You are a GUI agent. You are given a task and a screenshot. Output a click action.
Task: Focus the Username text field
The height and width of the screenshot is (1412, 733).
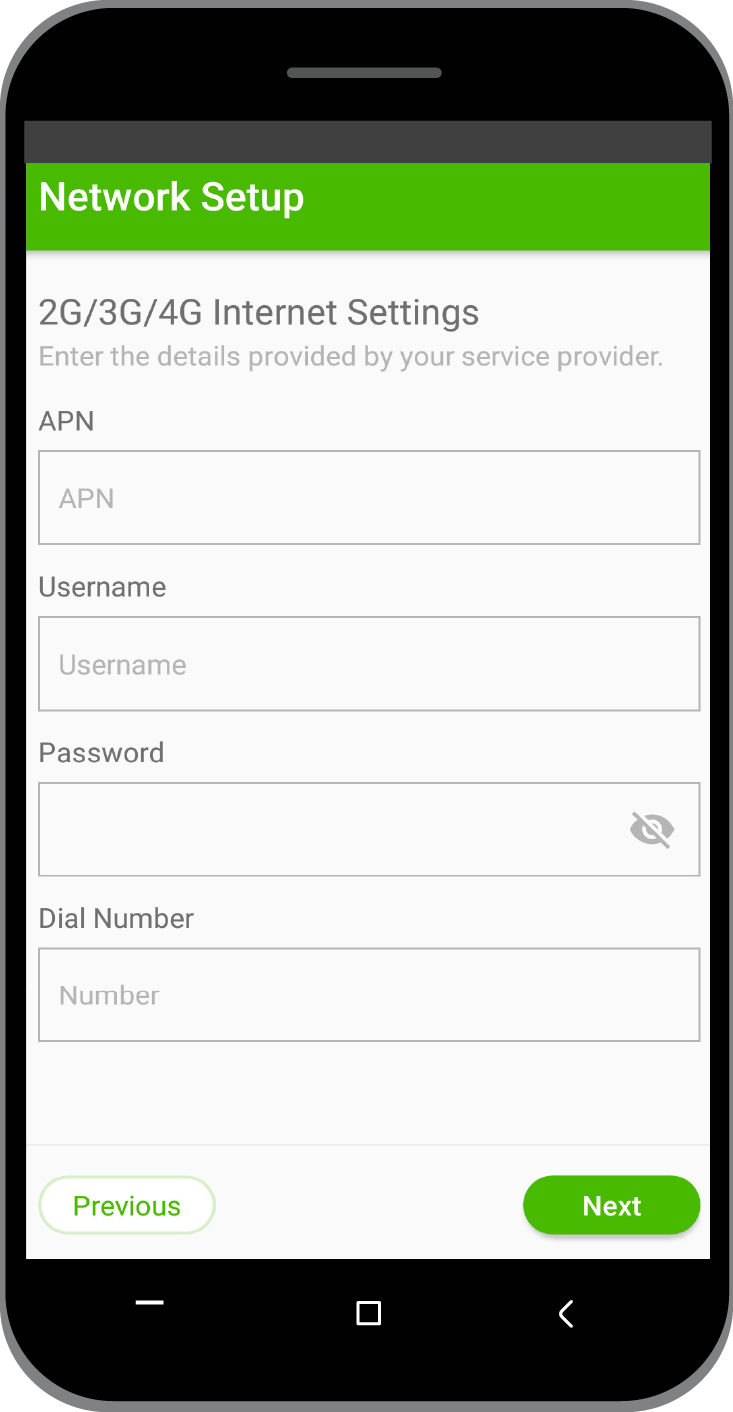(369, 664)
